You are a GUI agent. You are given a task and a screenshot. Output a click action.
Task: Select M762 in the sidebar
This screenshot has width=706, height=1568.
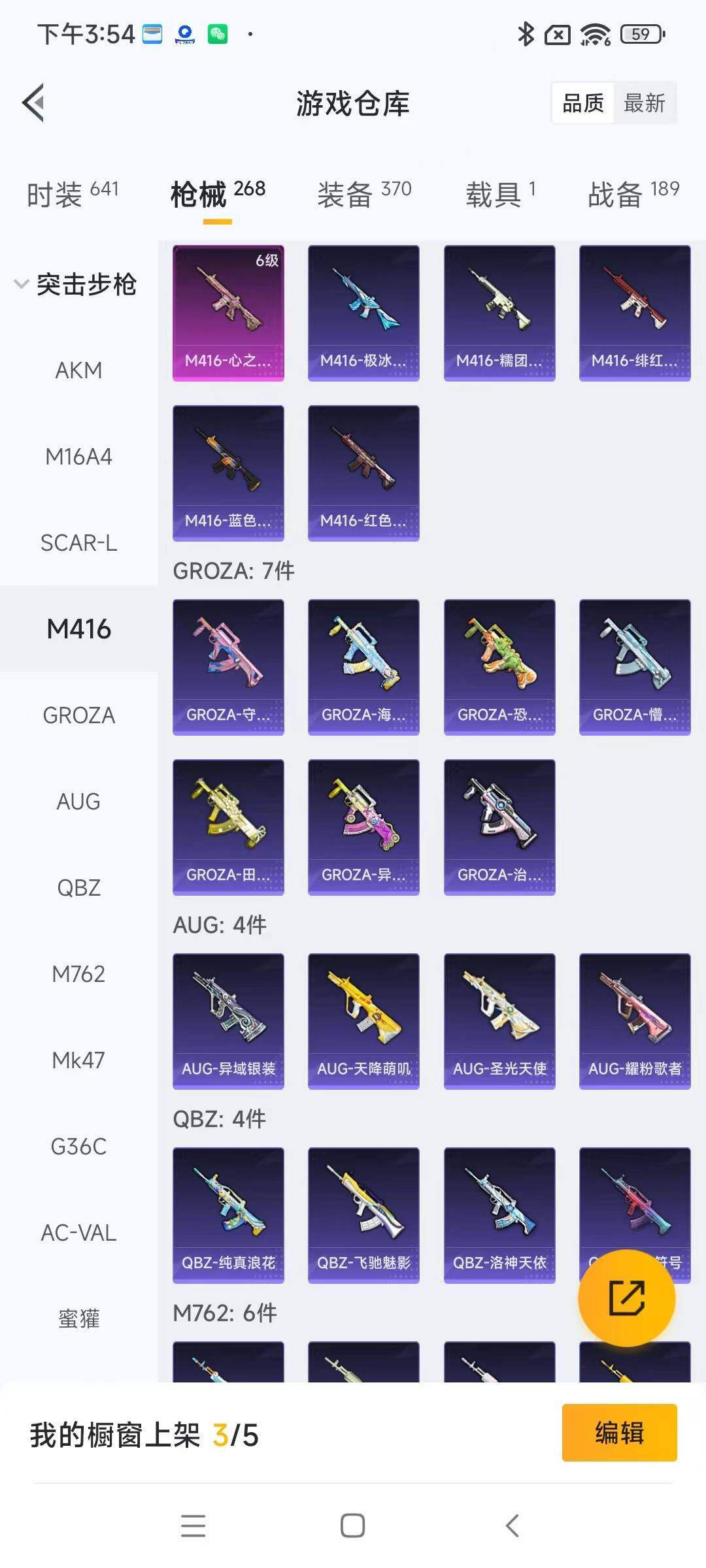[78, 974]
